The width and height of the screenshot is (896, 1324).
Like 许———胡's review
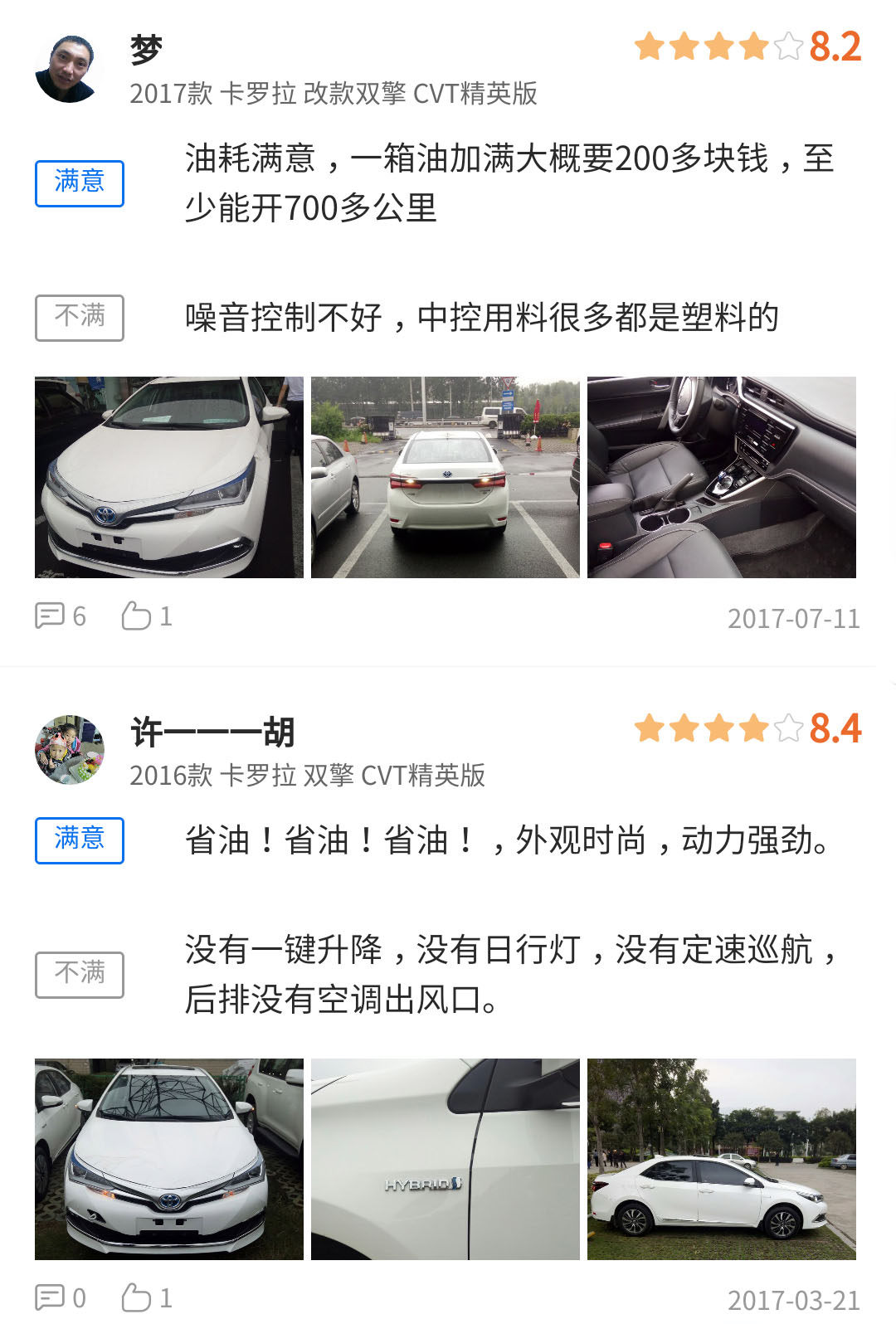point(147,1297)
